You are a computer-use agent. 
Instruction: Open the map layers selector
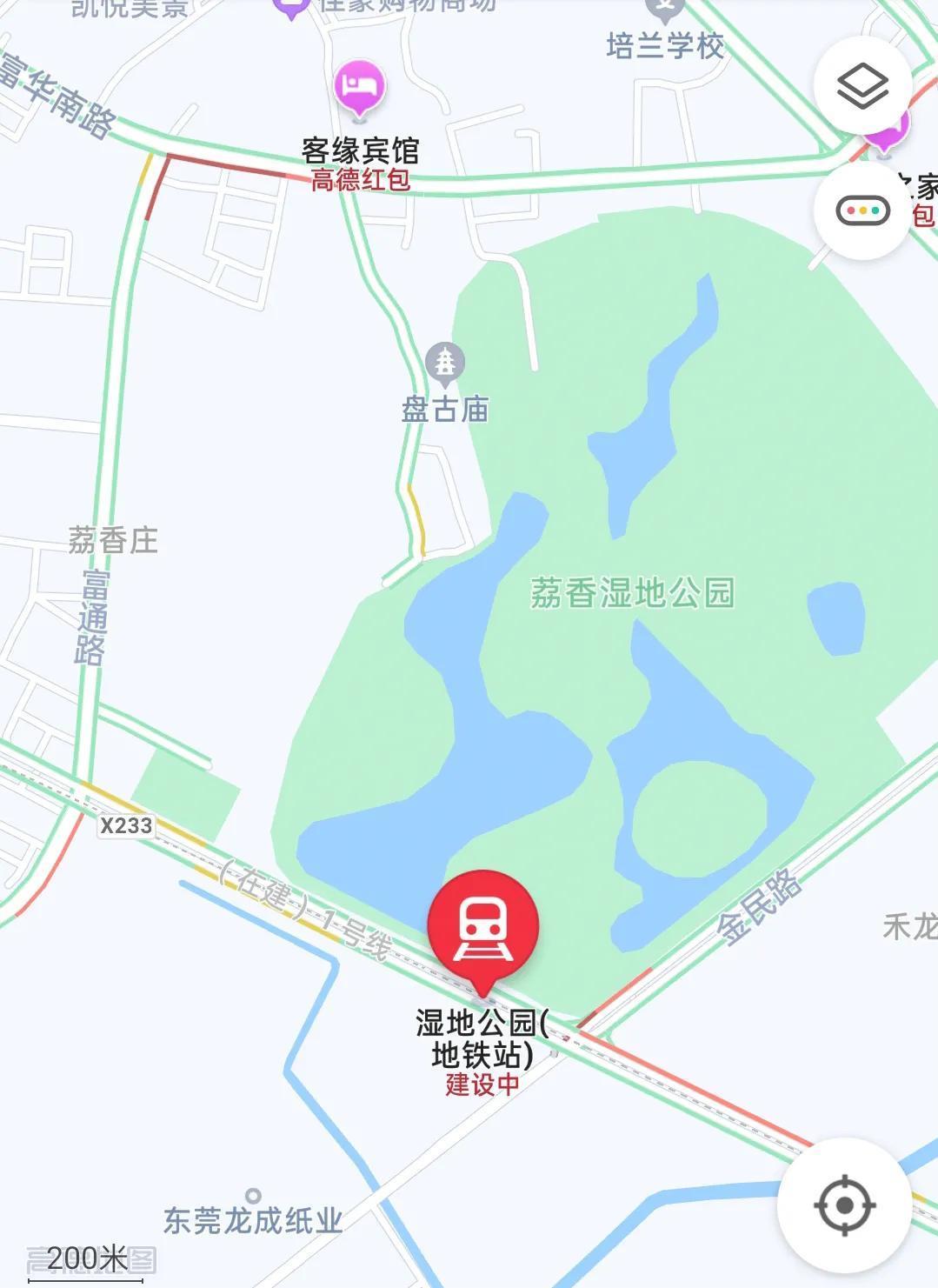click(861, 85)
